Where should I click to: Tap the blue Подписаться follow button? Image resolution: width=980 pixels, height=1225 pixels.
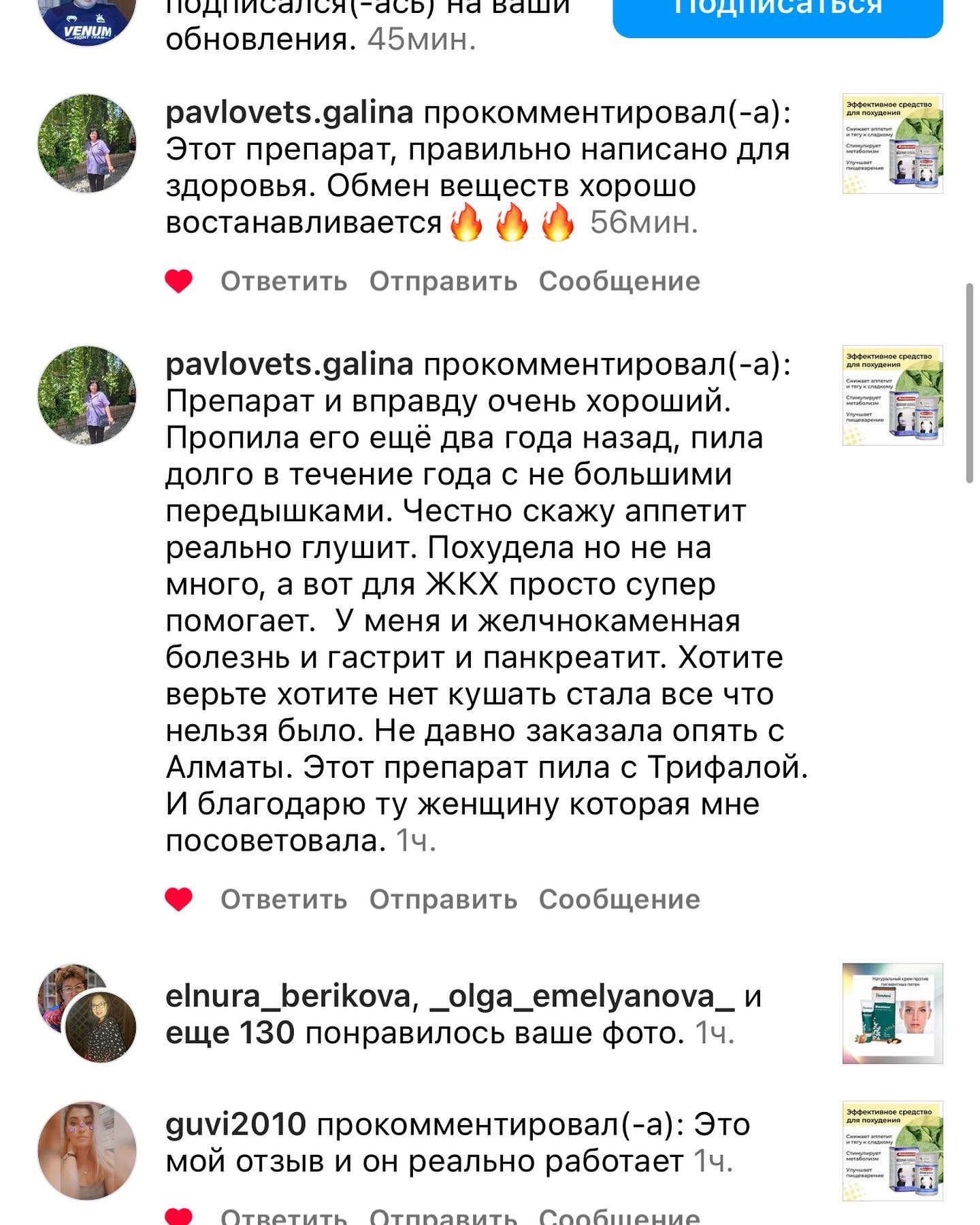[777, 14]
